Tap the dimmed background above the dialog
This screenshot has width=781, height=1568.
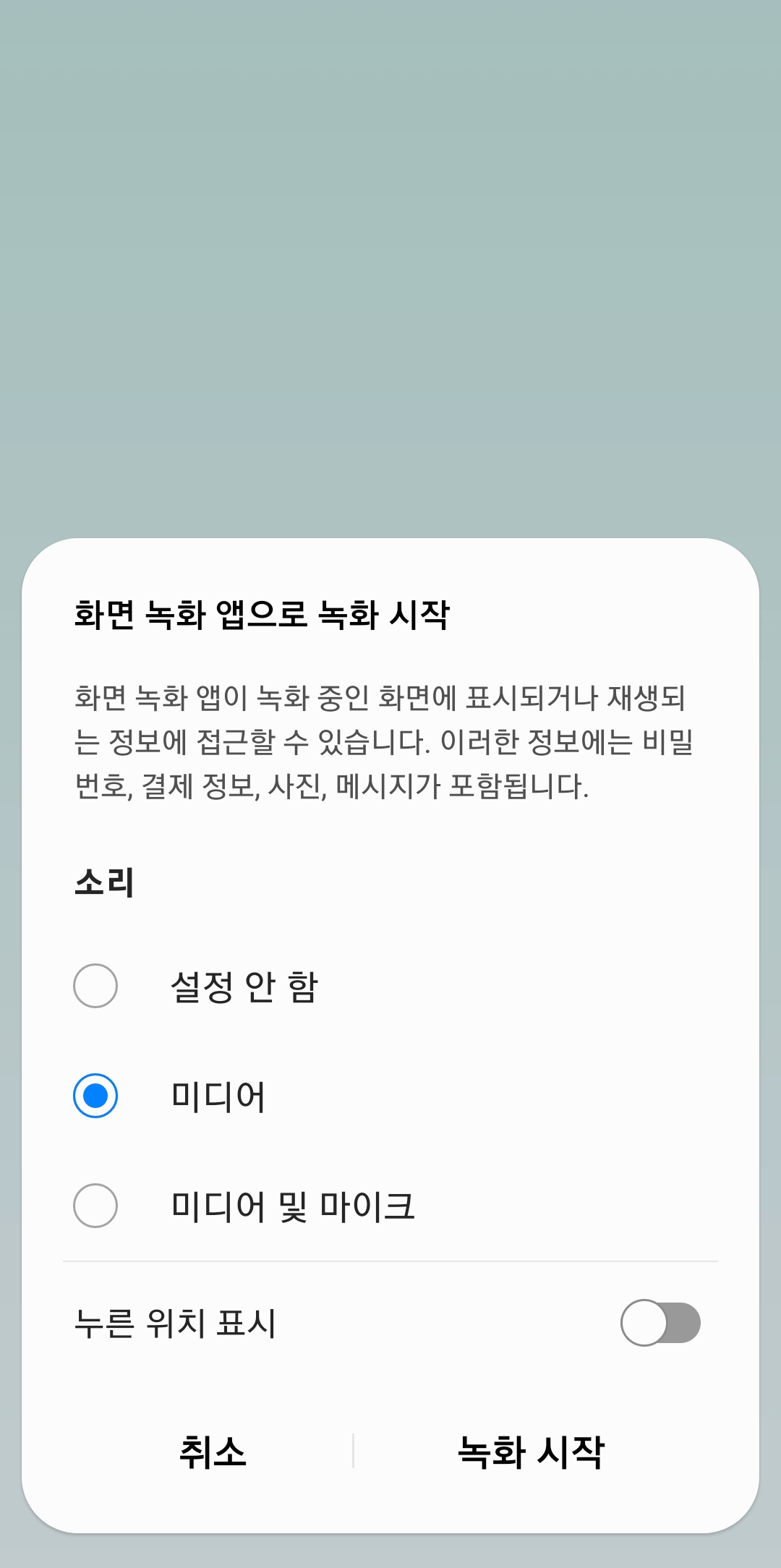click(x=390, y=289)
